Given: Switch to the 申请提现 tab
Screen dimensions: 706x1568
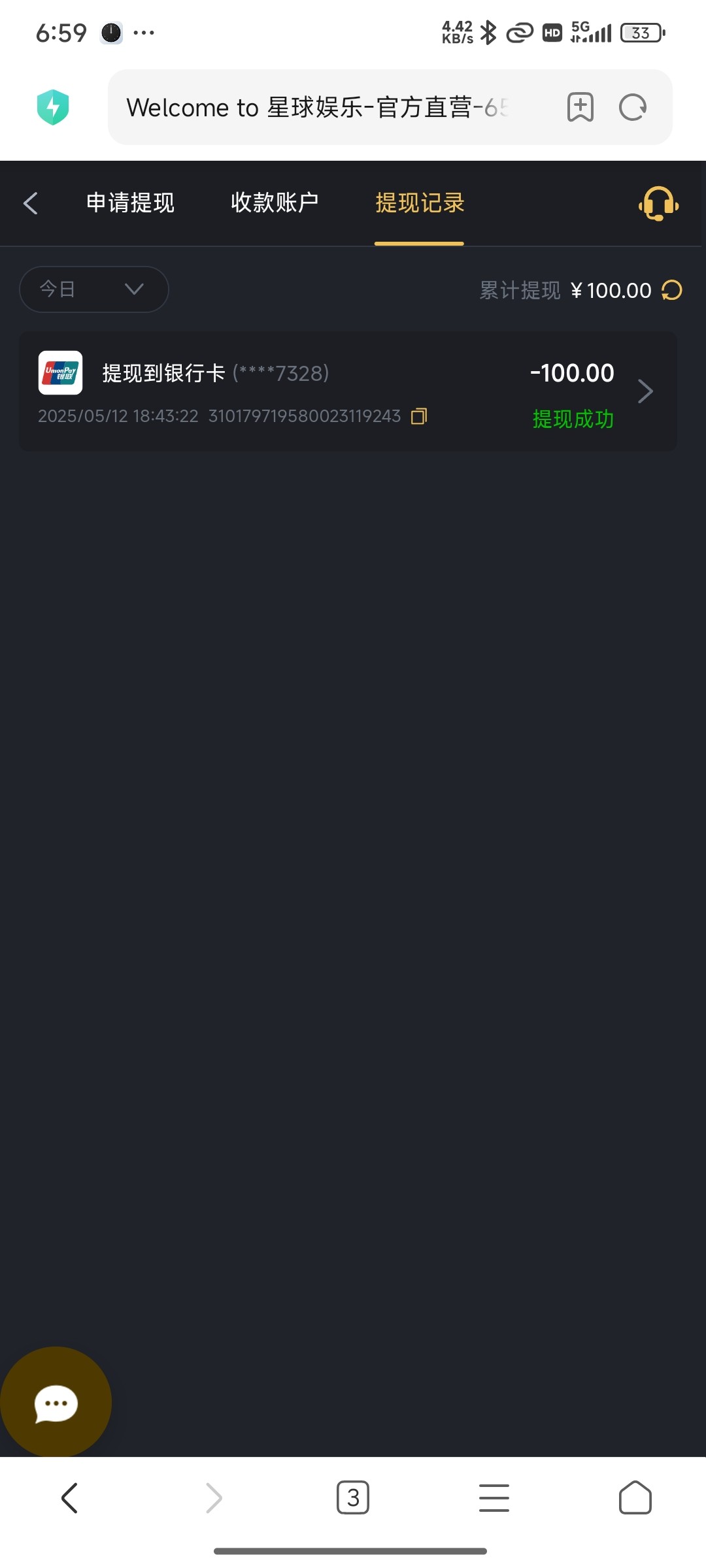Looking at the screenshot, I should 131,203.
